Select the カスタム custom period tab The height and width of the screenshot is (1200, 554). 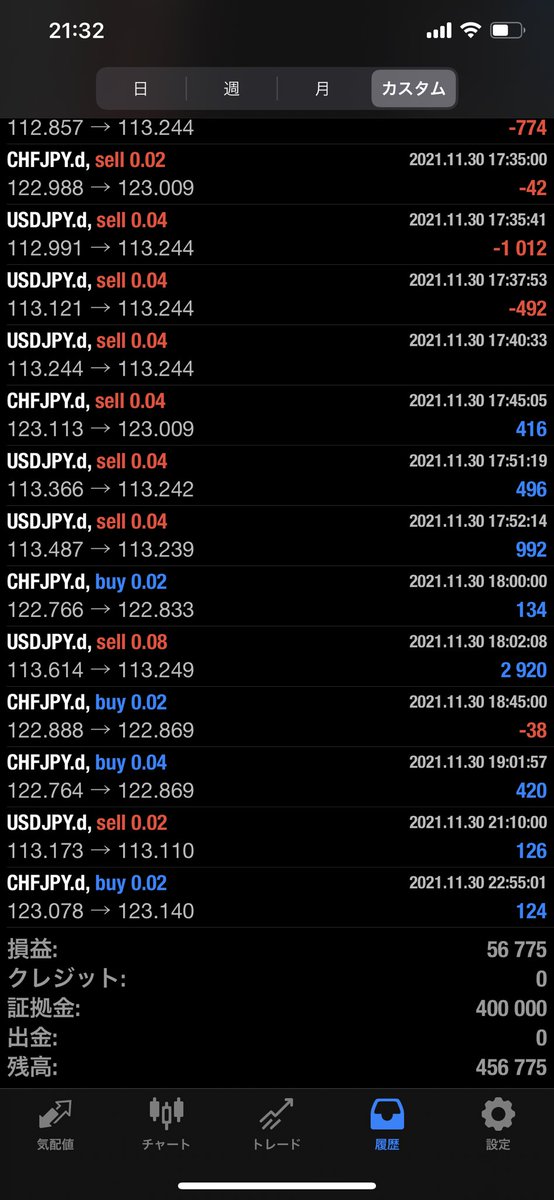pos(414,89)
